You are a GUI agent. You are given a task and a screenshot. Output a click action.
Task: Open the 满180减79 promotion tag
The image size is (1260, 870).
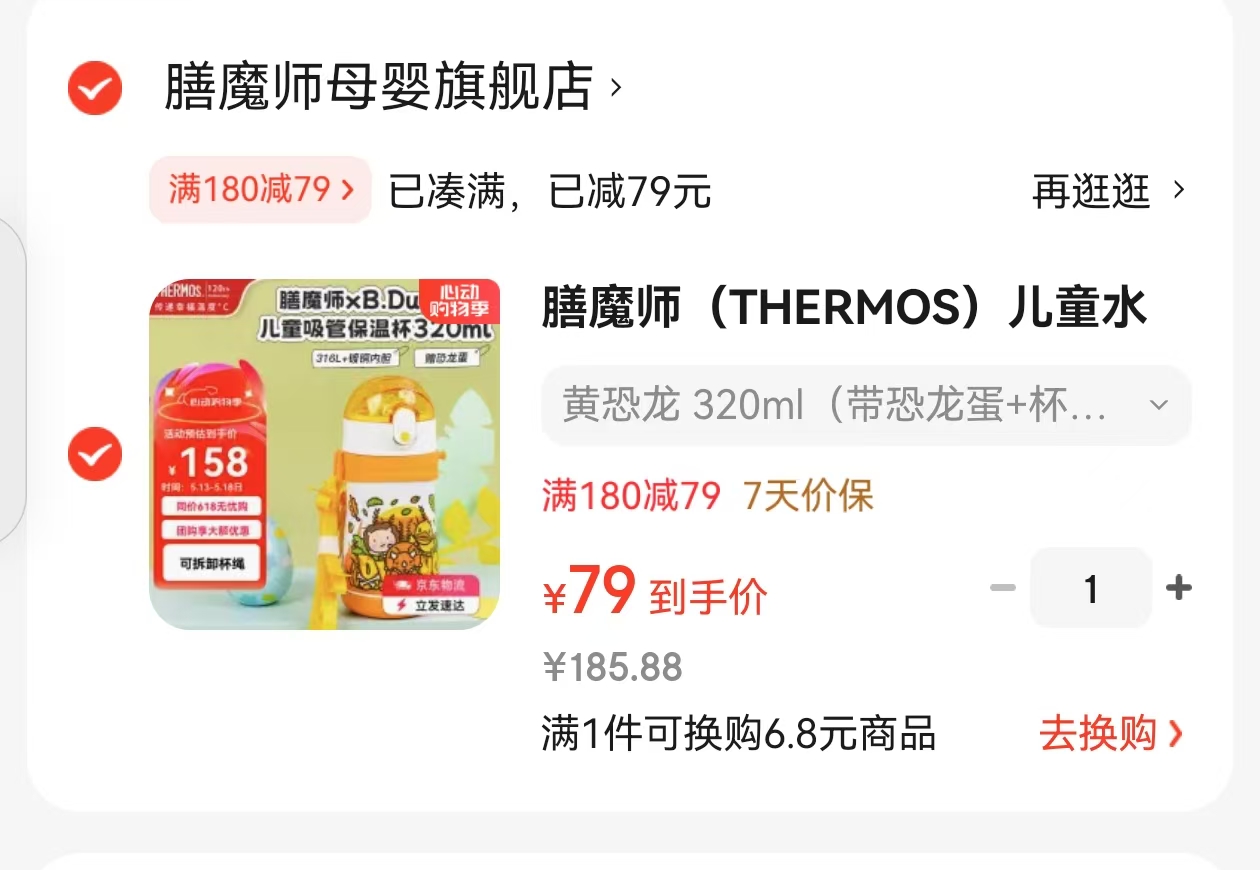[260, 189]
